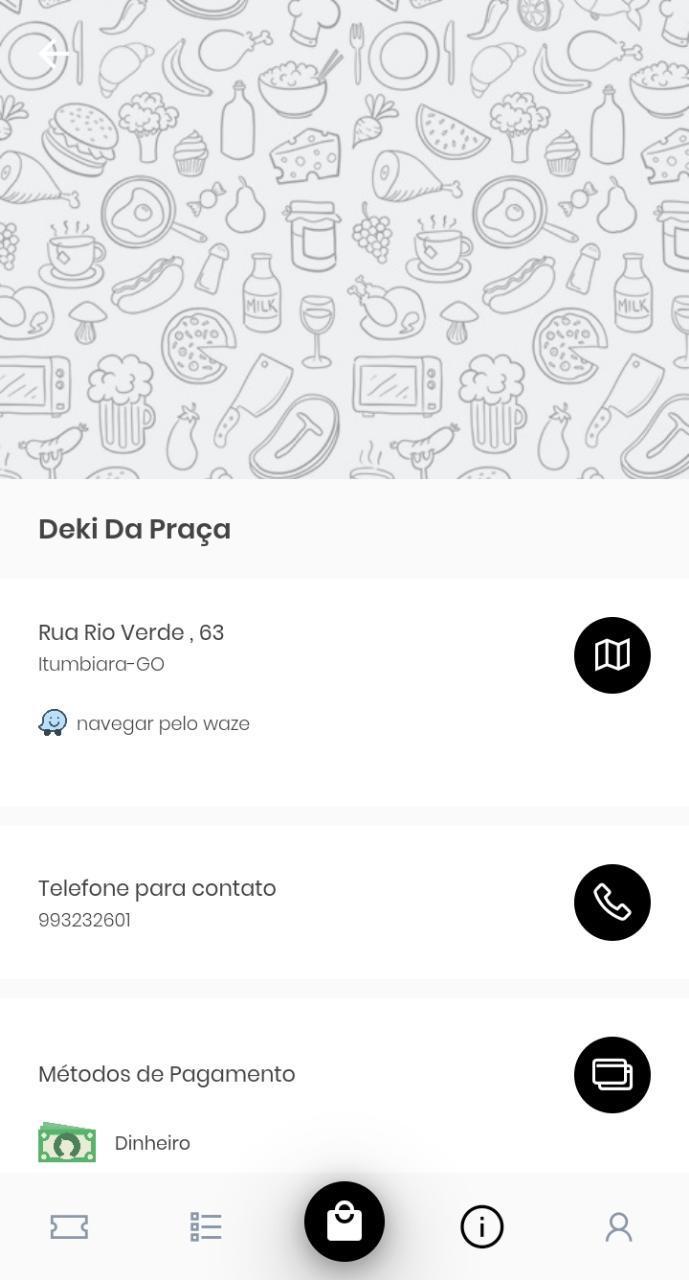This screenshot has width=689, height=1280.
Task: Open the menu list tab
Action: click(x=206, y=1227)
